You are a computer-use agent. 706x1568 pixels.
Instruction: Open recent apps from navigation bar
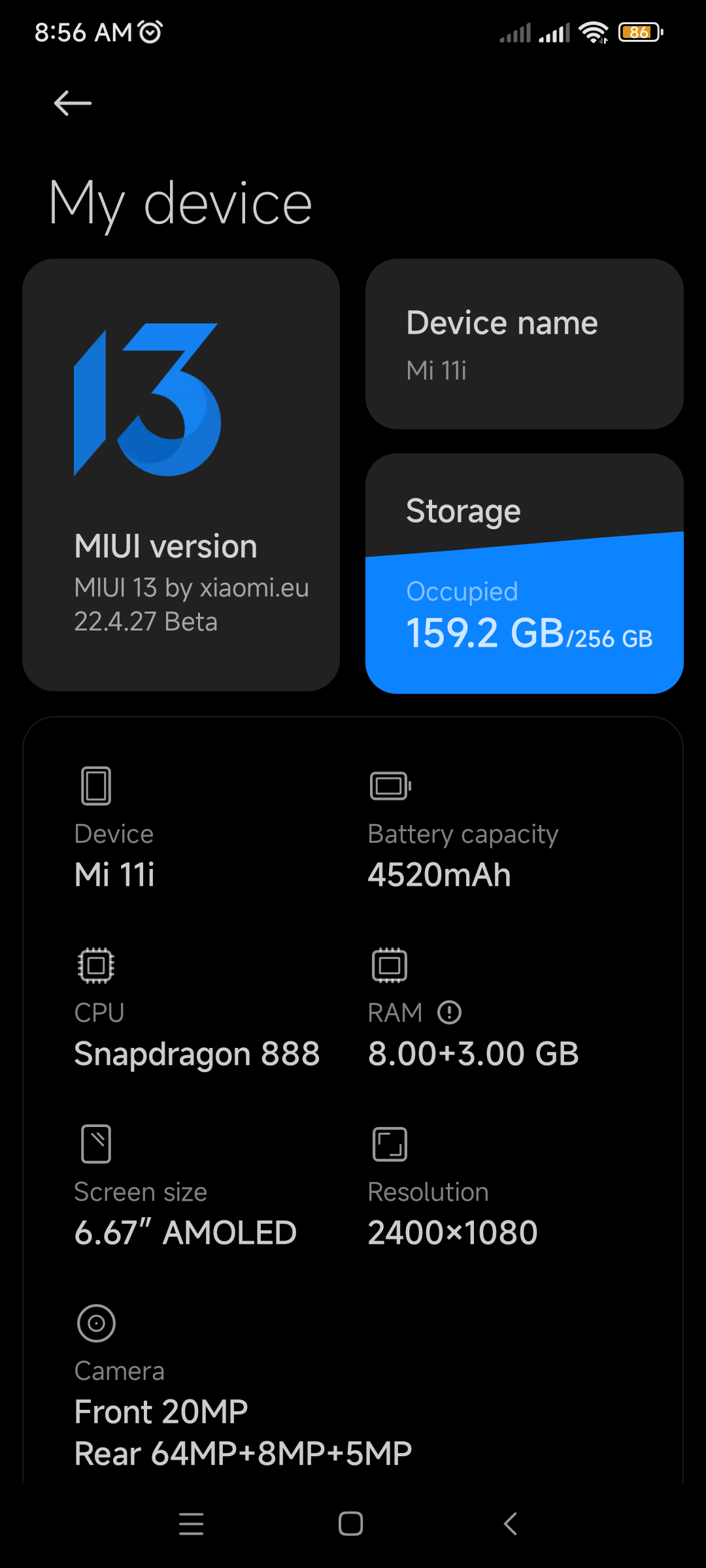(192, 1524)
